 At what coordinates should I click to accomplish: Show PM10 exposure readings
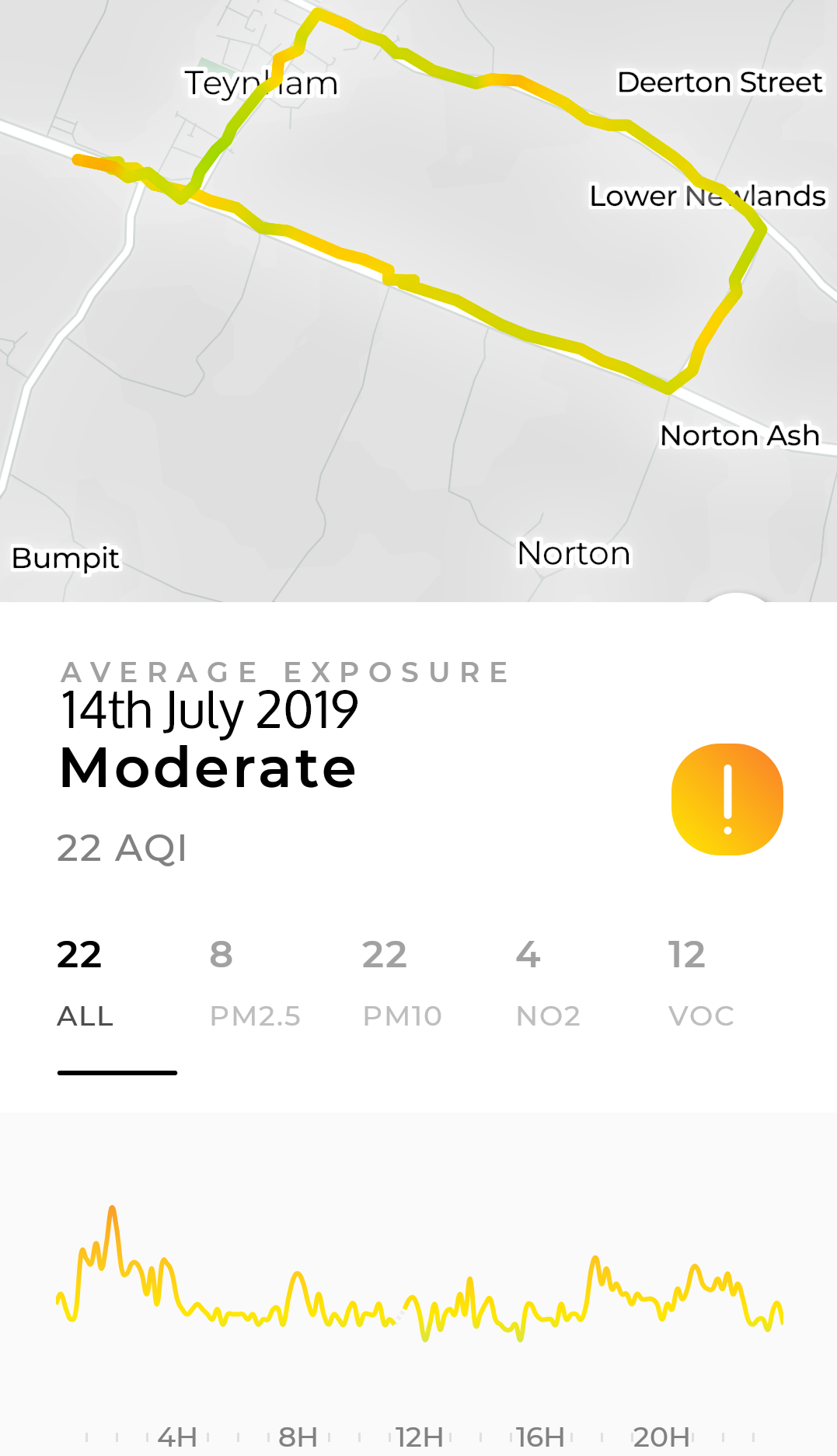(402, 984)
